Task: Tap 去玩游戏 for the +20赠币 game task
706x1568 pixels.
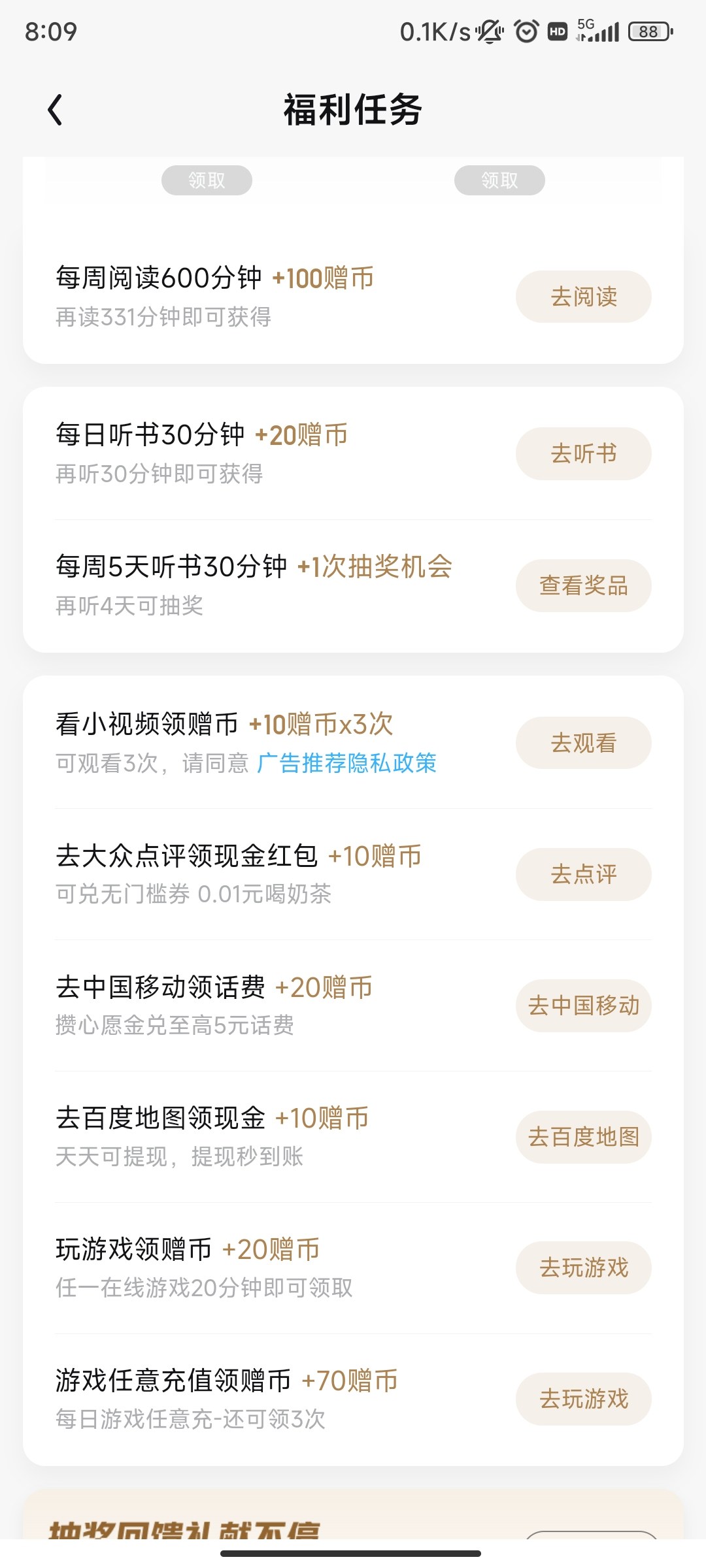Action: (x=583, y=1267)
